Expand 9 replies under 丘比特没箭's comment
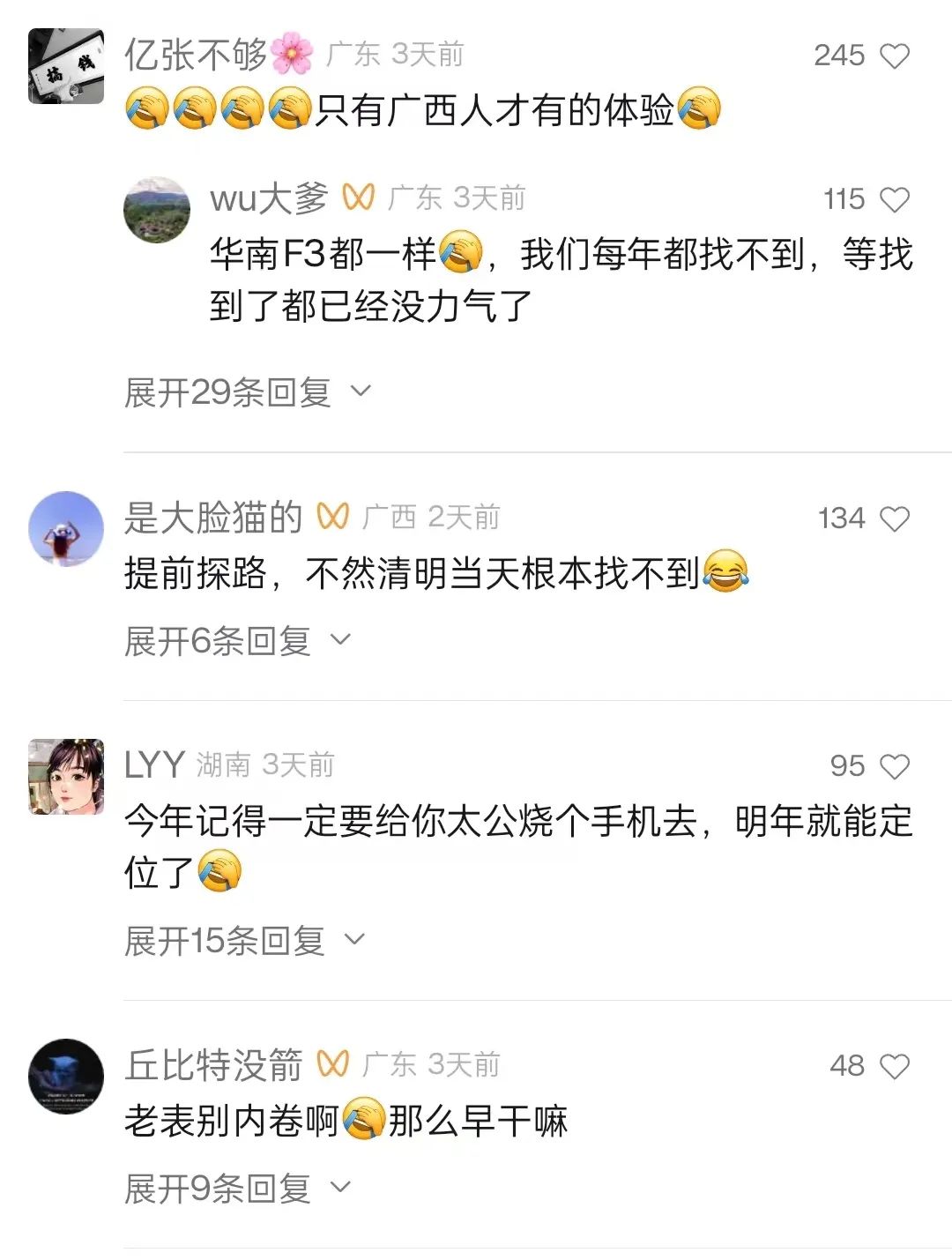The height and width of the screenshot is (1260, 952). (x=236, y=1189)
